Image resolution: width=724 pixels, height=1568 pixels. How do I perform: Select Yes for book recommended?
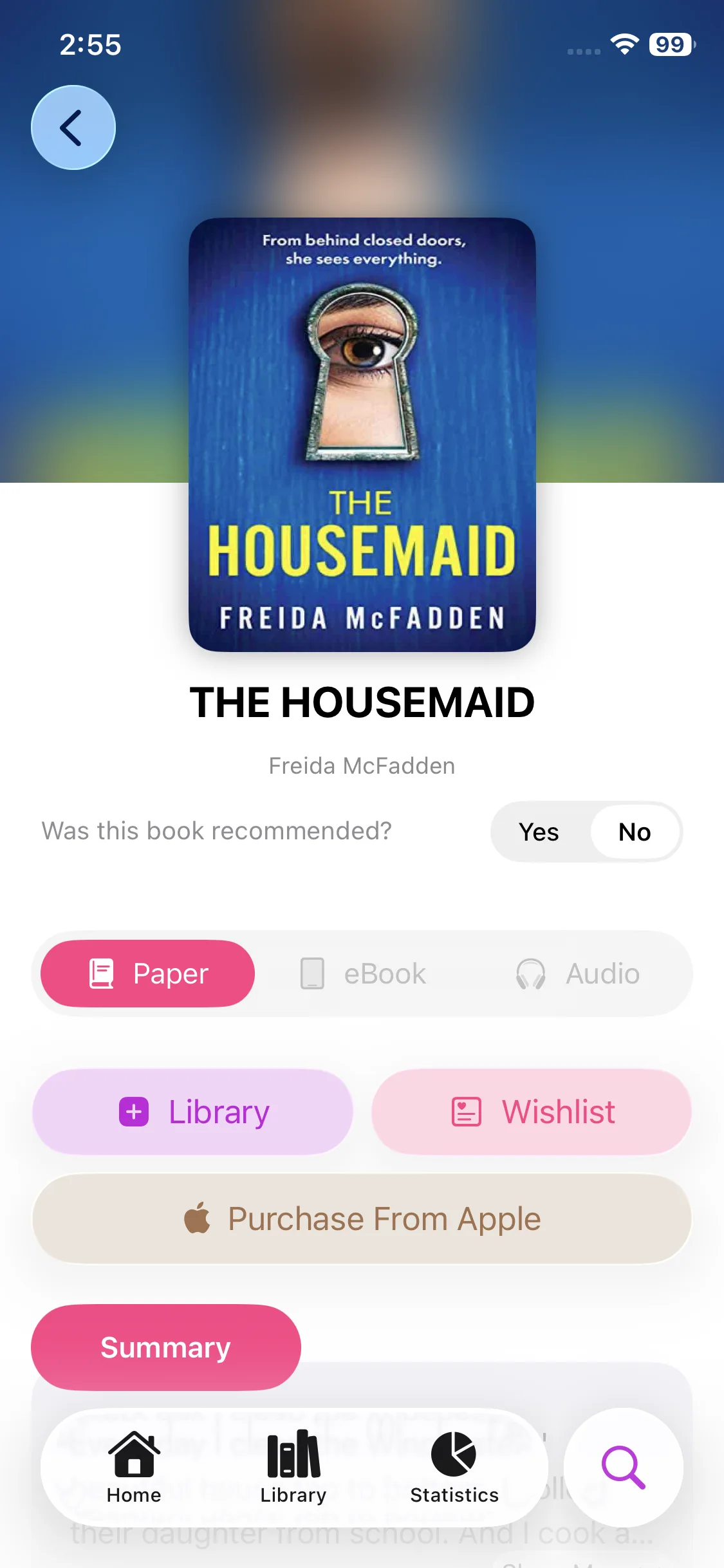[x=539, y=832]
